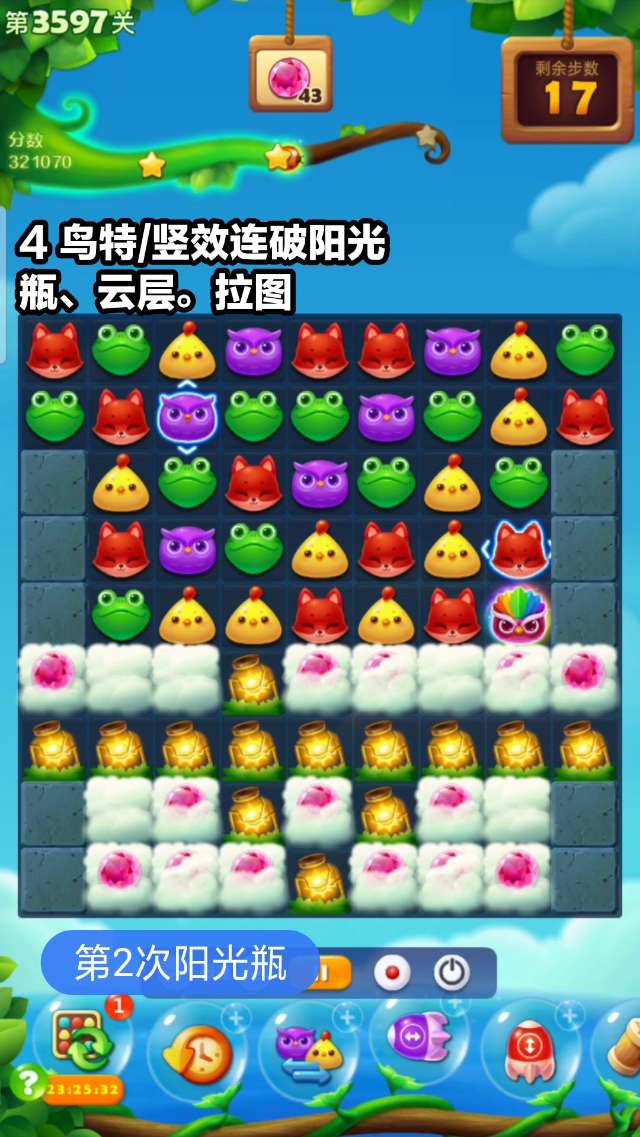
Task: Use the board refresh booster
Action: [82, 1042]
